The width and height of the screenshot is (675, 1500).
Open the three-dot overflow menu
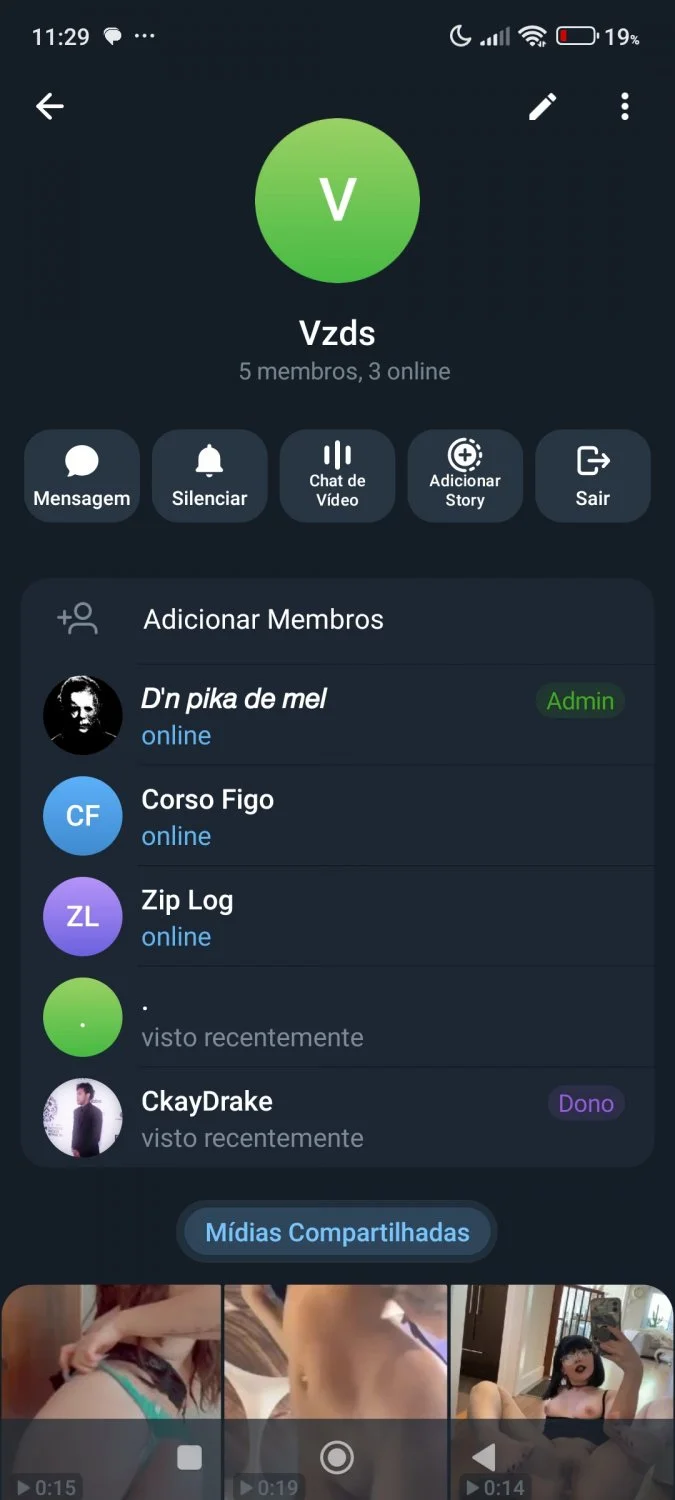[x=625, y=106]
